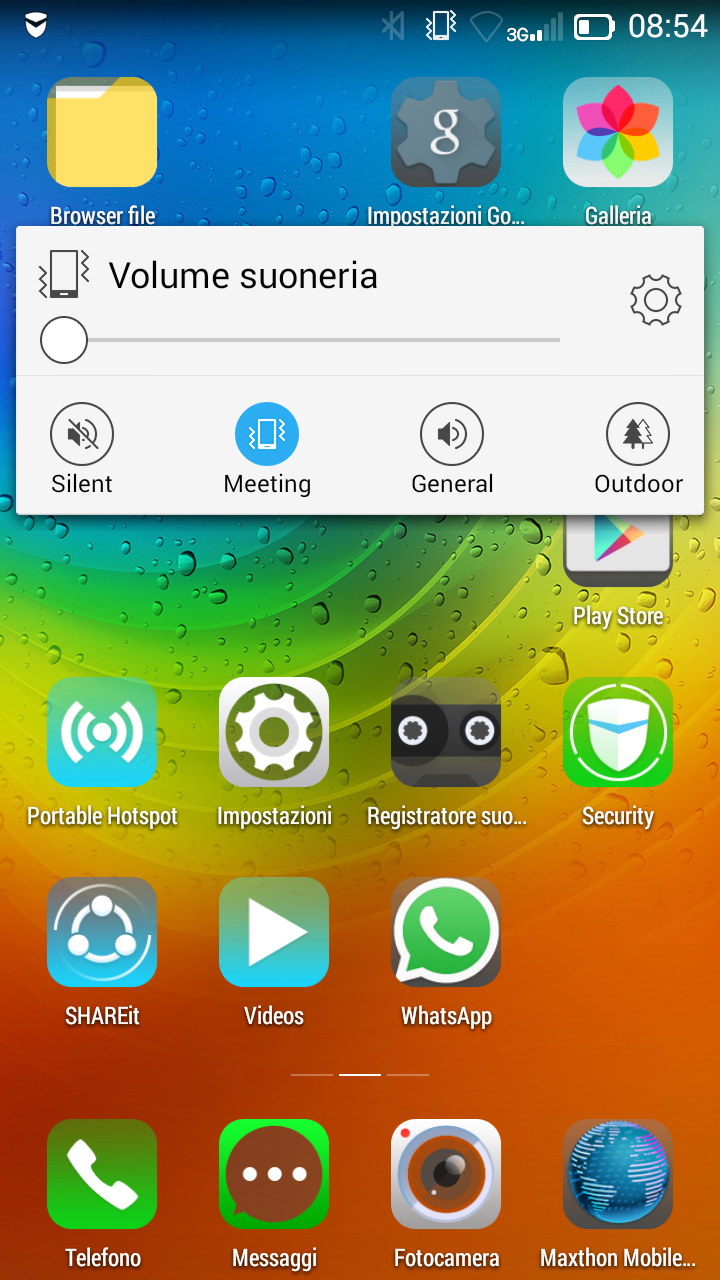Image resolution: width=720 pixels, height=1280 pixels.
Task: Open Registratore suoni recorder app
Action: 446,733
